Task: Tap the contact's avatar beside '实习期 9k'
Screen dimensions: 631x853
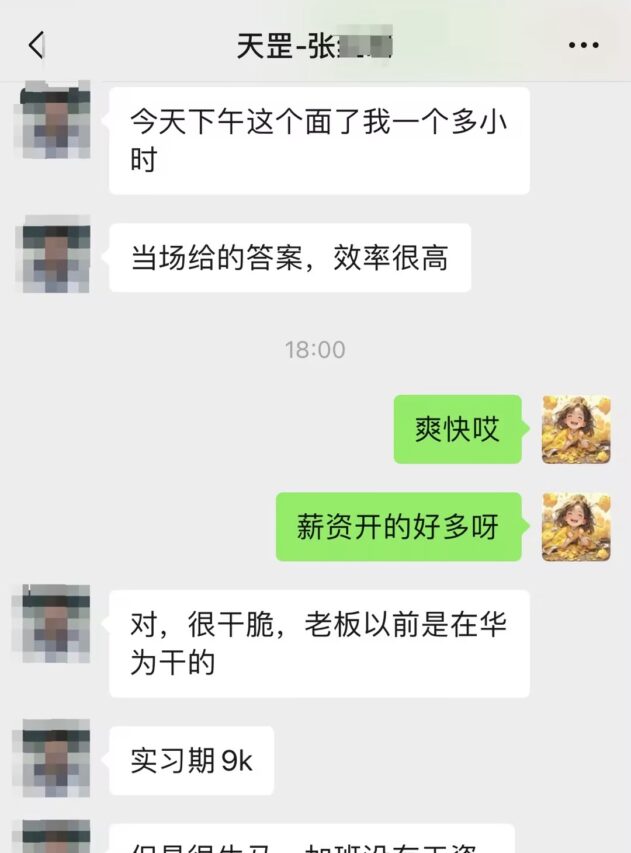Action: 56,760
